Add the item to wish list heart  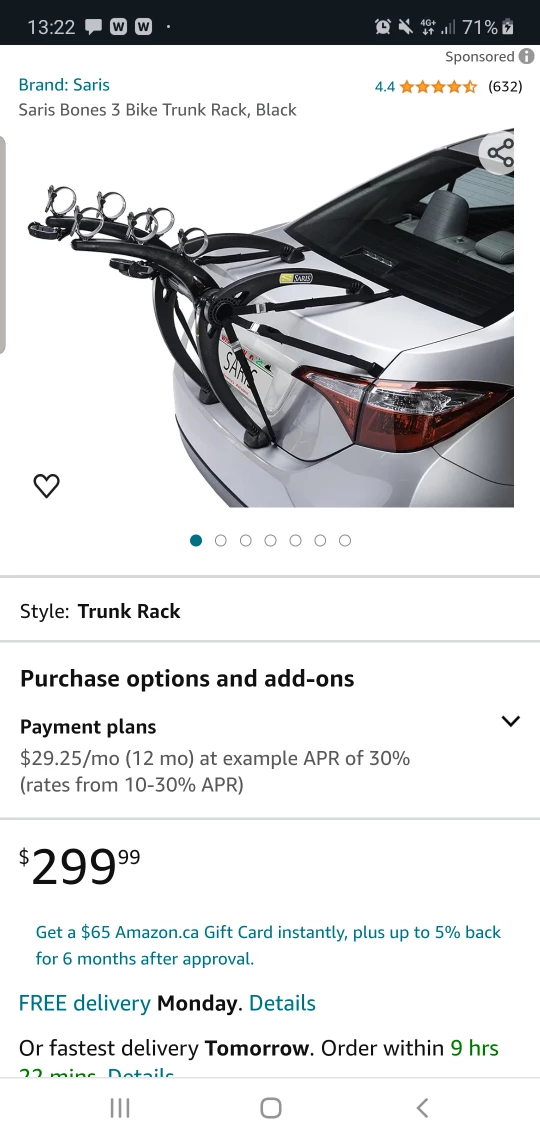pos(47,486)
